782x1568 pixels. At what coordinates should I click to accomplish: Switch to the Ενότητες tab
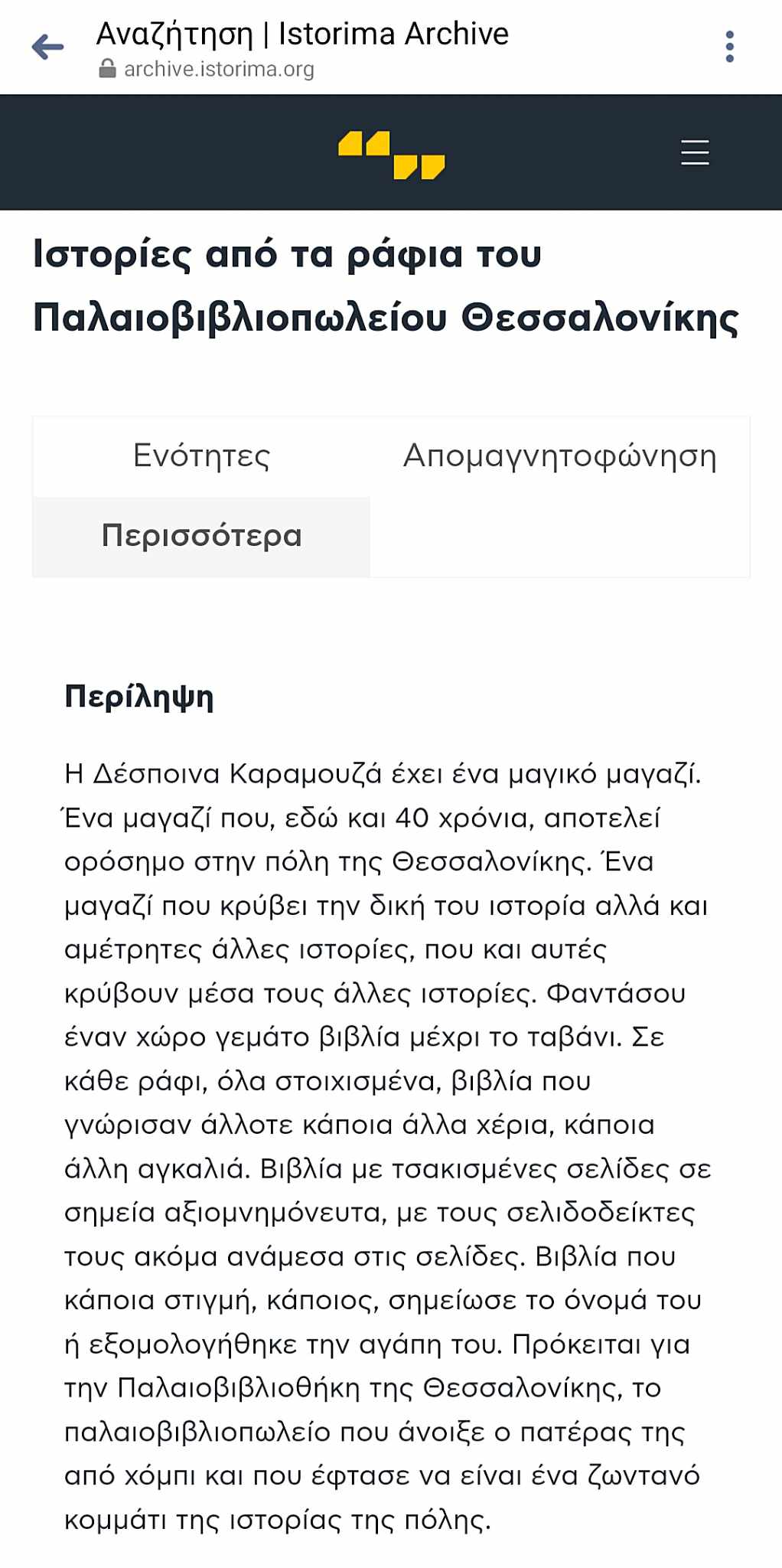pyautogui.click(x=202, y=456)
